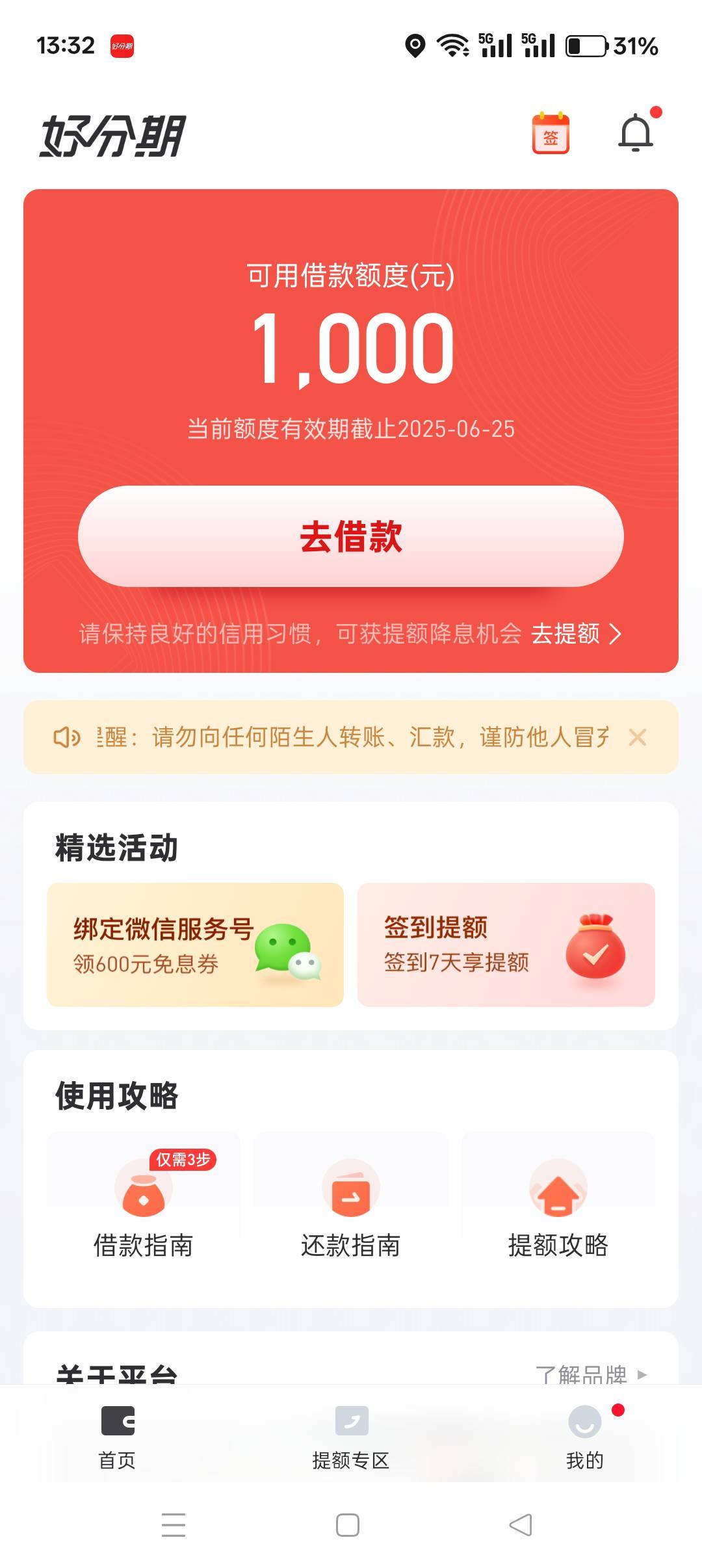702x1568 pixels.
Task: Open the system recent apps menu
Action: tap(174, 1525)
